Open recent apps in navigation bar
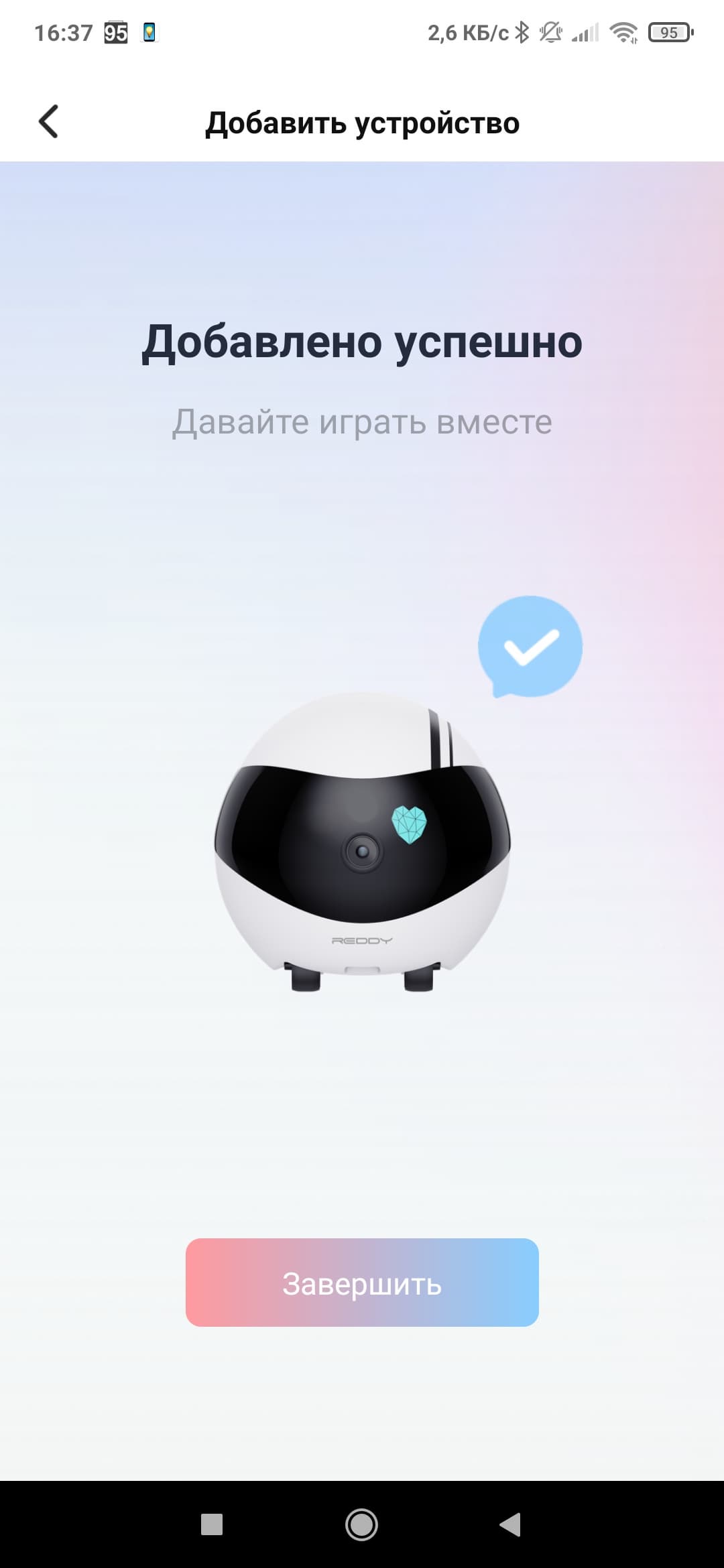 pyautogui.click(x=212, y=1524)
